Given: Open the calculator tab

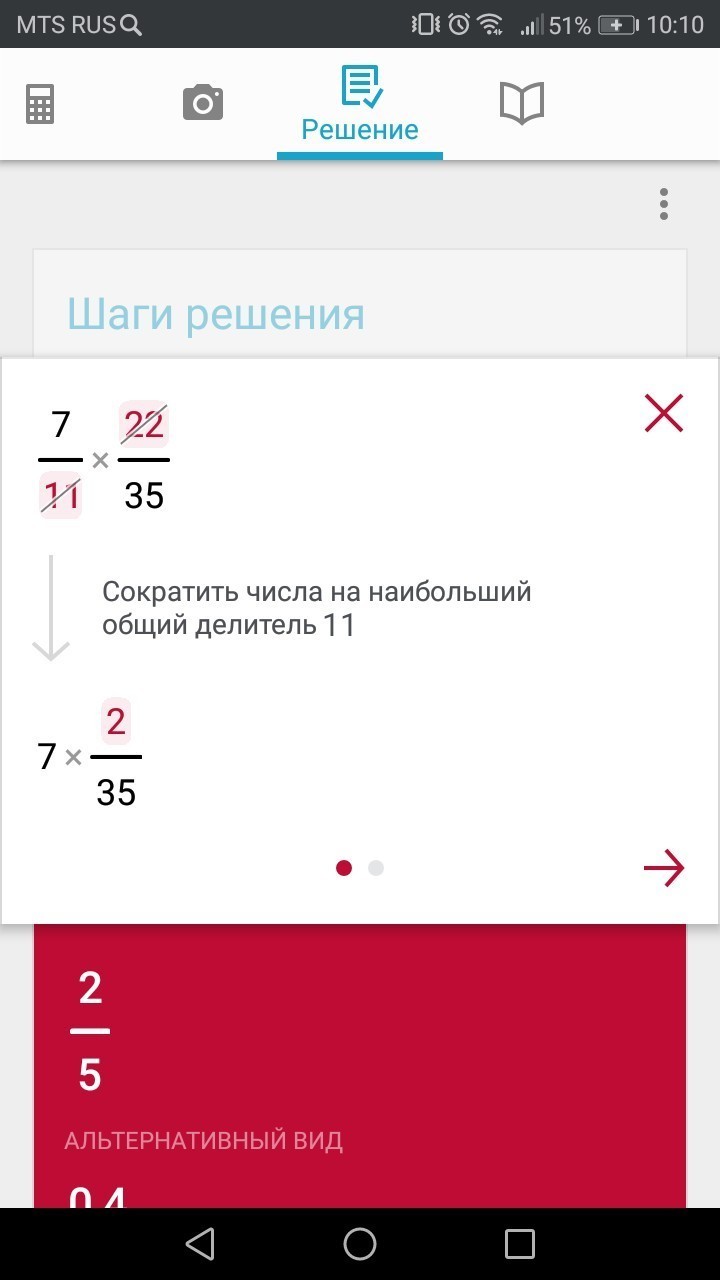Looking at the screenshot, I should [x=40, y=103].
